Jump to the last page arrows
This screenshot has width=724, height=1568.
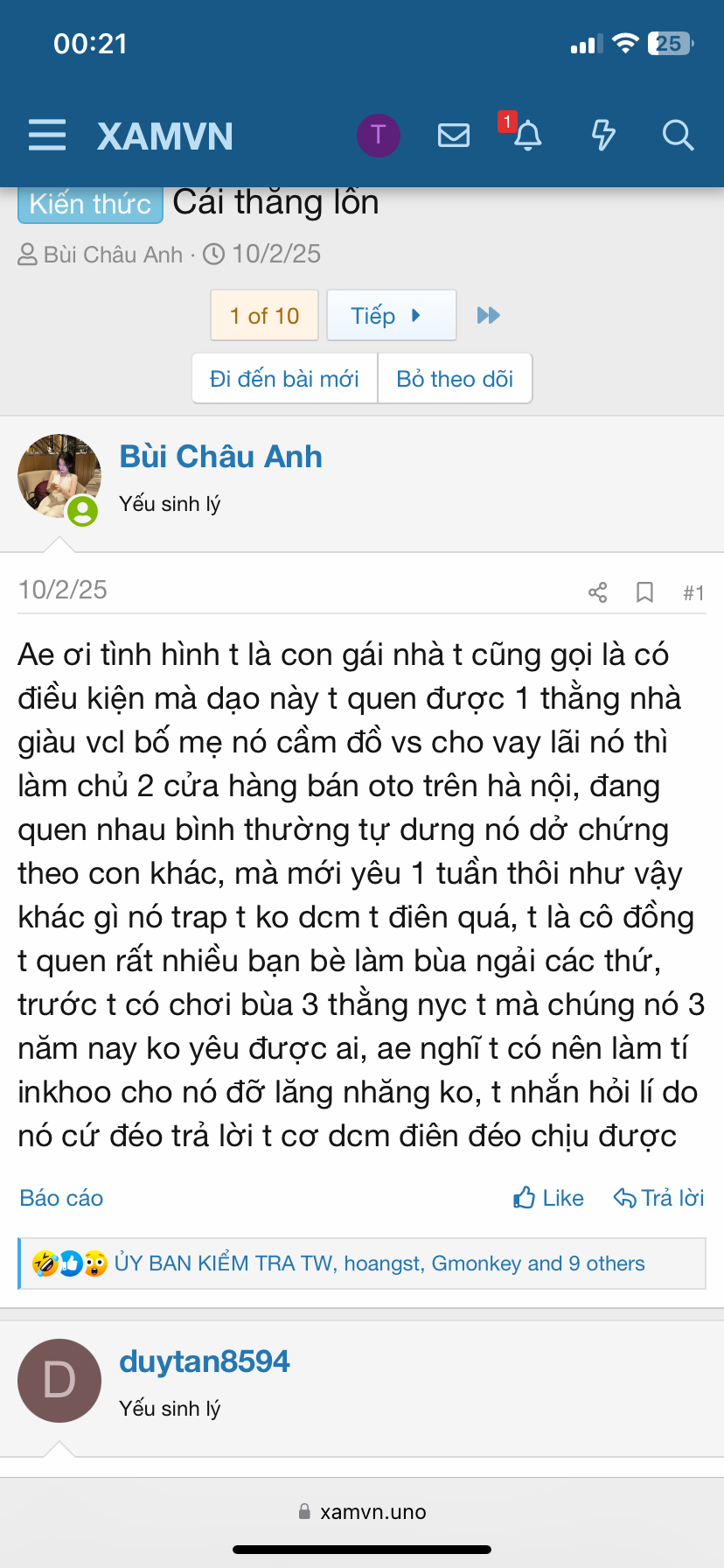(489, 316)
